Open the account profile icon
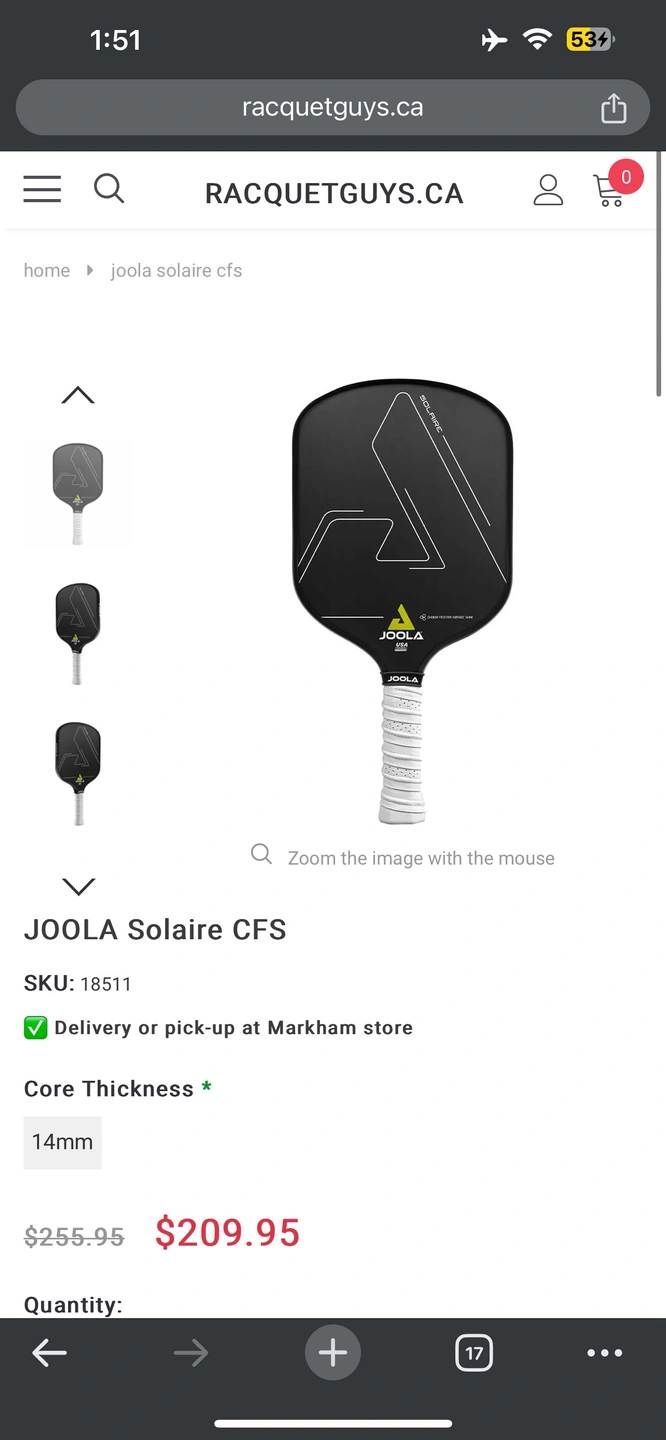This screenshot has width=666, height=1440. point(548,189)
